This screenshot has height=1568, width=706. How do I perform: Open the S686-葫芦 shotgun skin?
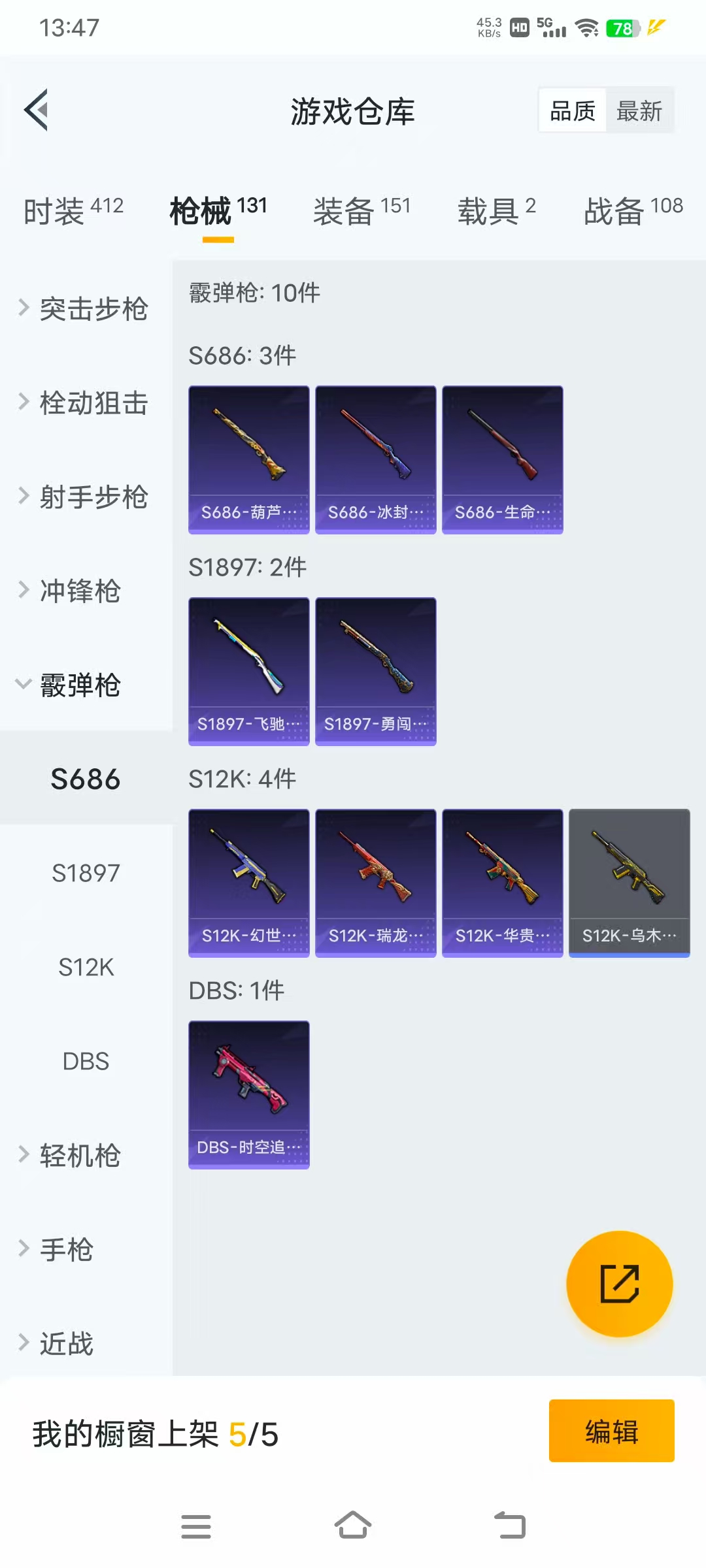pyautogui.click(x=248, y=459)
